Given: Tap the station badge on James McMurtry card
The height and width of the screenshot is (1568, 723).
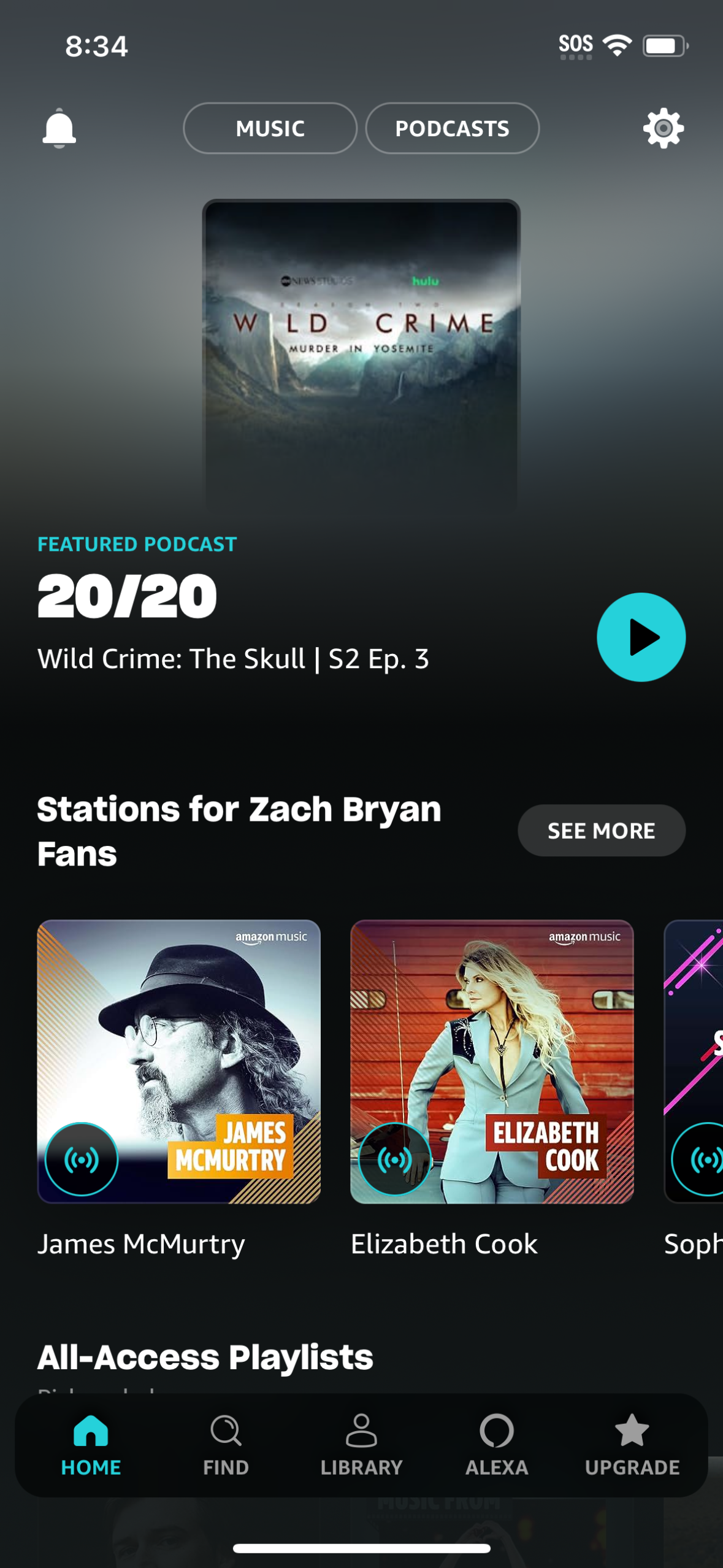Looking at the screenshot, I should click(x=82, y=1158).
